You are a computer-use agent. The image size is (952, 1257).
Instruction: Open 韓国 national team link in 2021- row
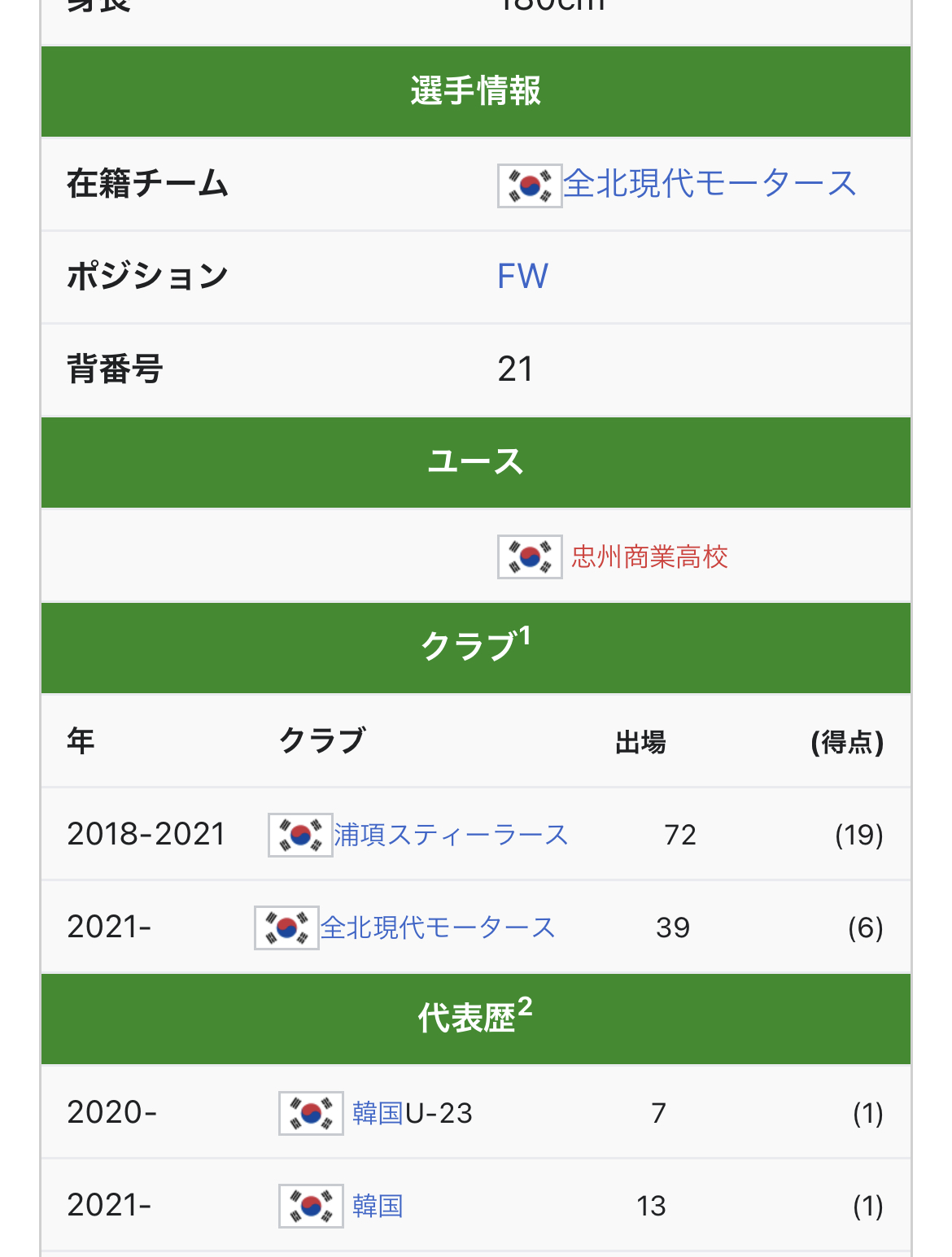pyautogui.click(x=378, y=1206)
